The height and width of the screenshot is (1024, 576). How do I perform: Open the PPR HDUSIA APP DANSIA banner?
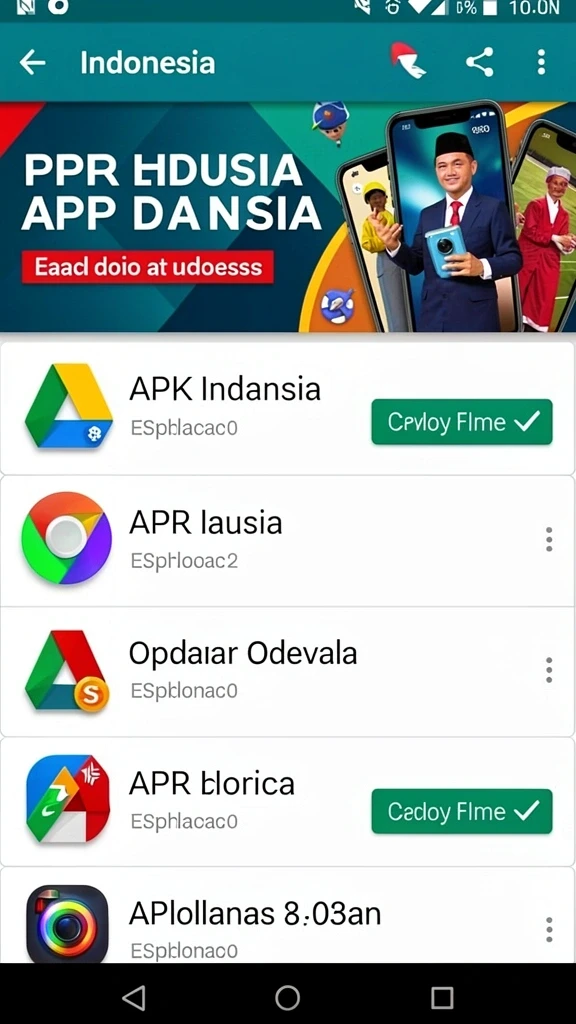(x=288, y=217)
